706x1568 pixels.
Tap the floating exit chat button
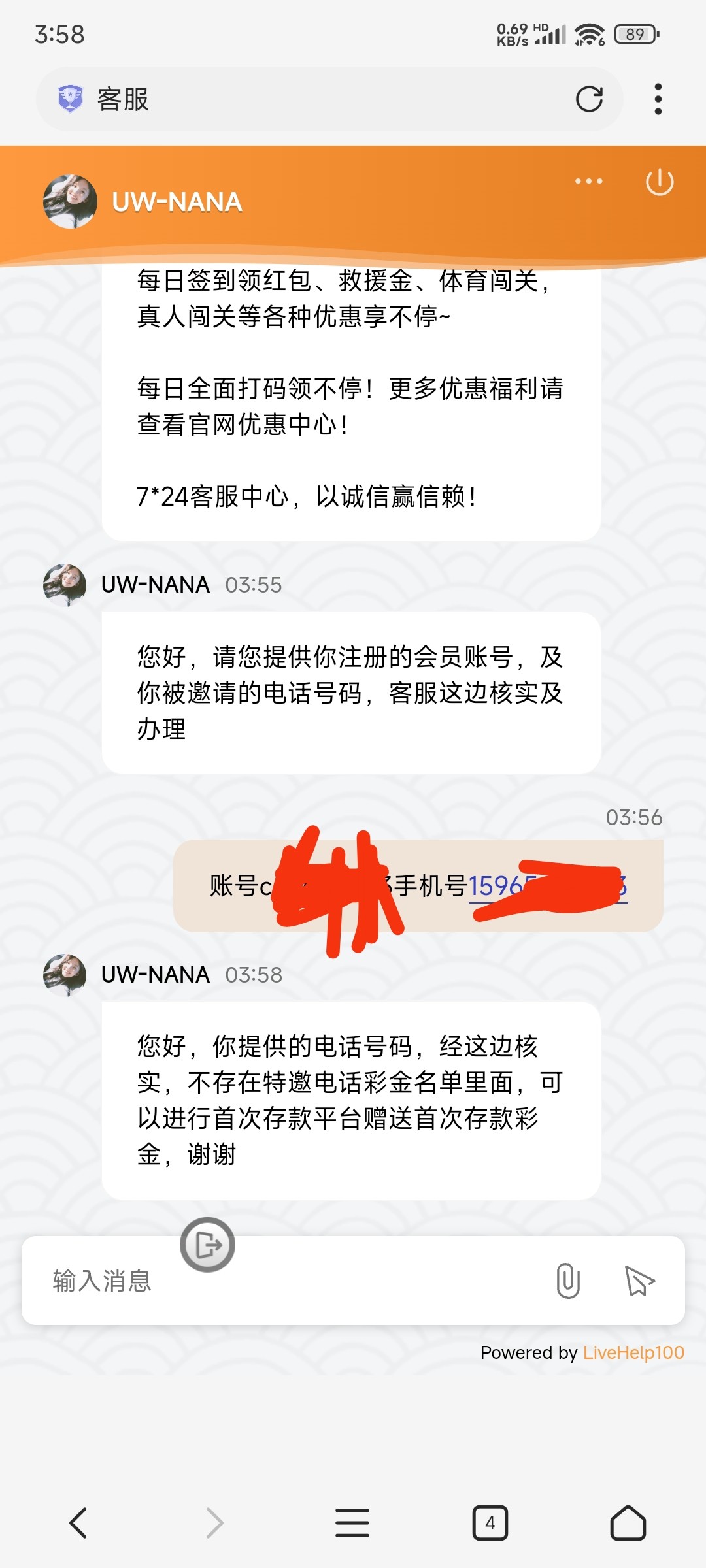[208, 1245]
